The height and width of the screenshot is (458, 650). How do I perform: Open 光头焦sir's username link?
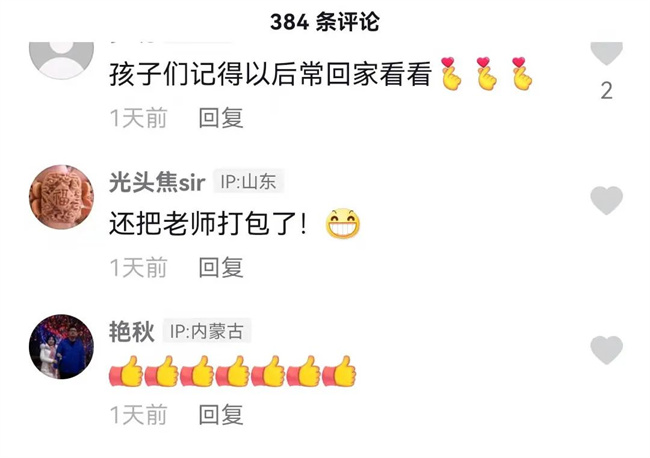click(157, 182)
